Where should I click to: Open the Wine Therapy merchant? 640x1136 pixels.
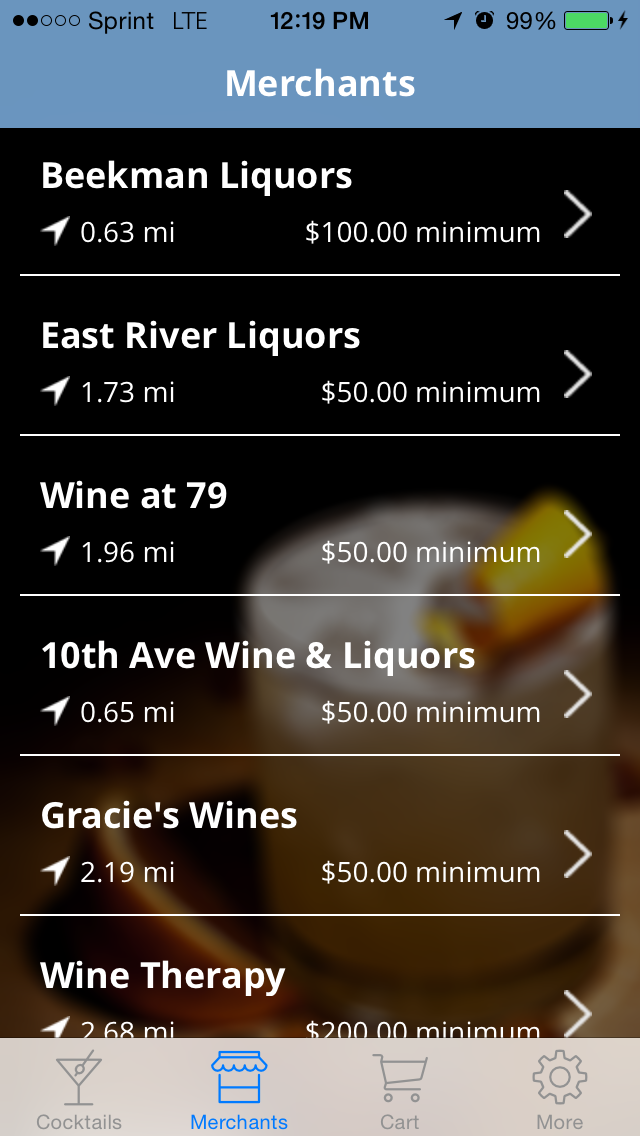point(318,995)
